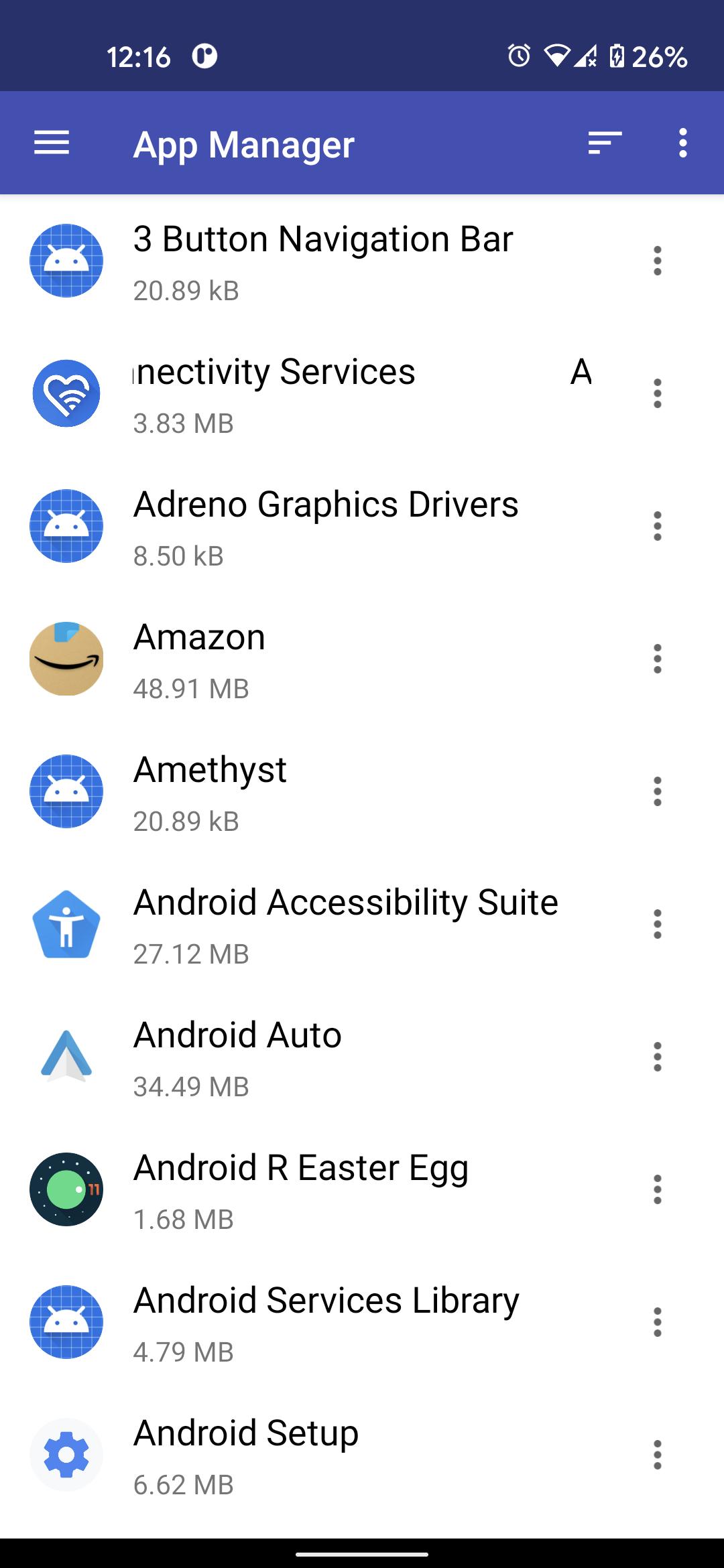Select the Android Services Library row
Screen dimensions: 724x1568
(362, 1322)
